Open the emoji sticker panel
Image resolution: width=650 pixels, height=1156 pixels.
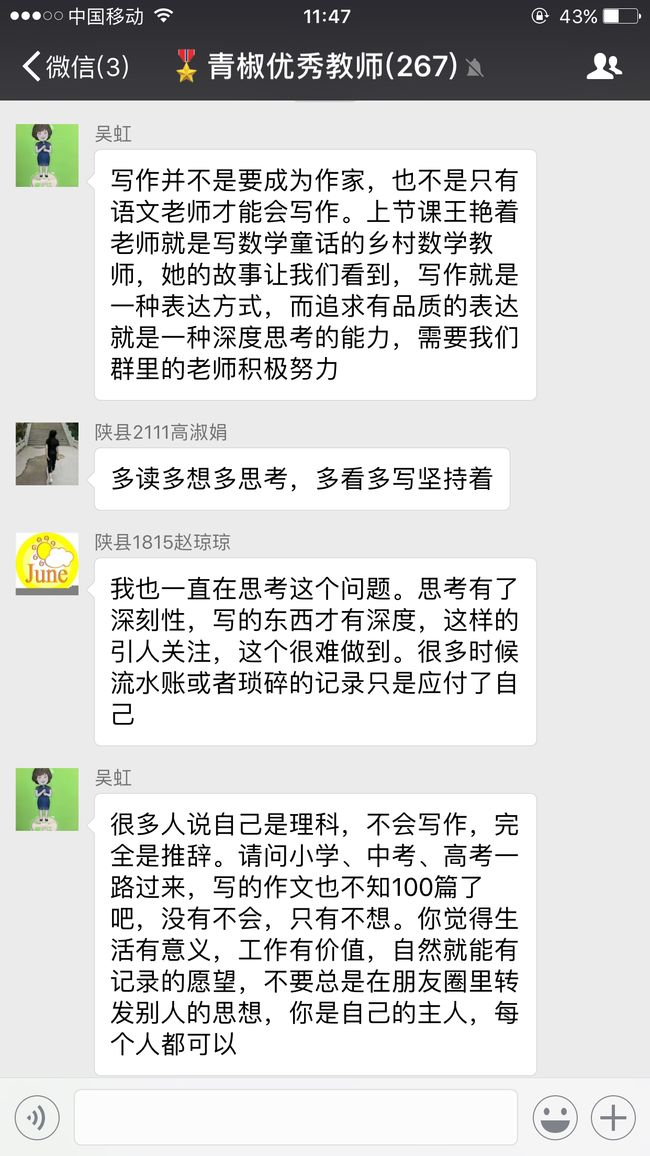click(555, 1118)
